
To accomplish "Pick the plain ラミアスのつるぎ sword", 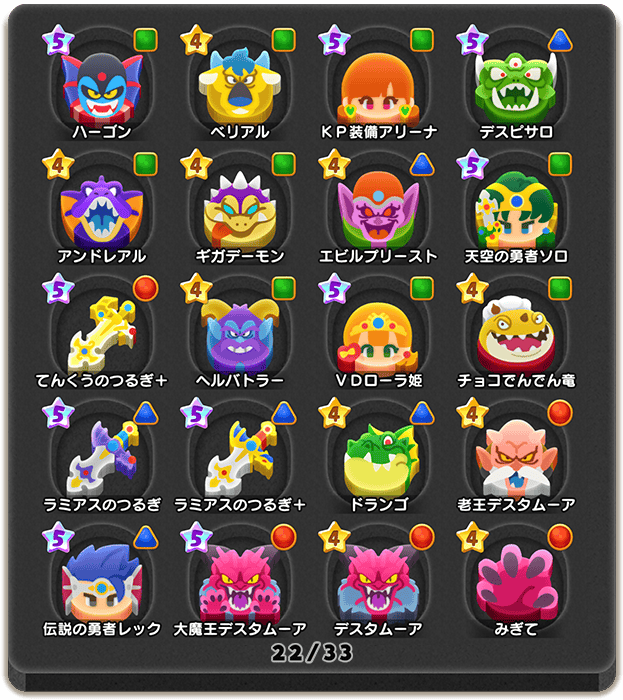I will [x=102, y=460].
